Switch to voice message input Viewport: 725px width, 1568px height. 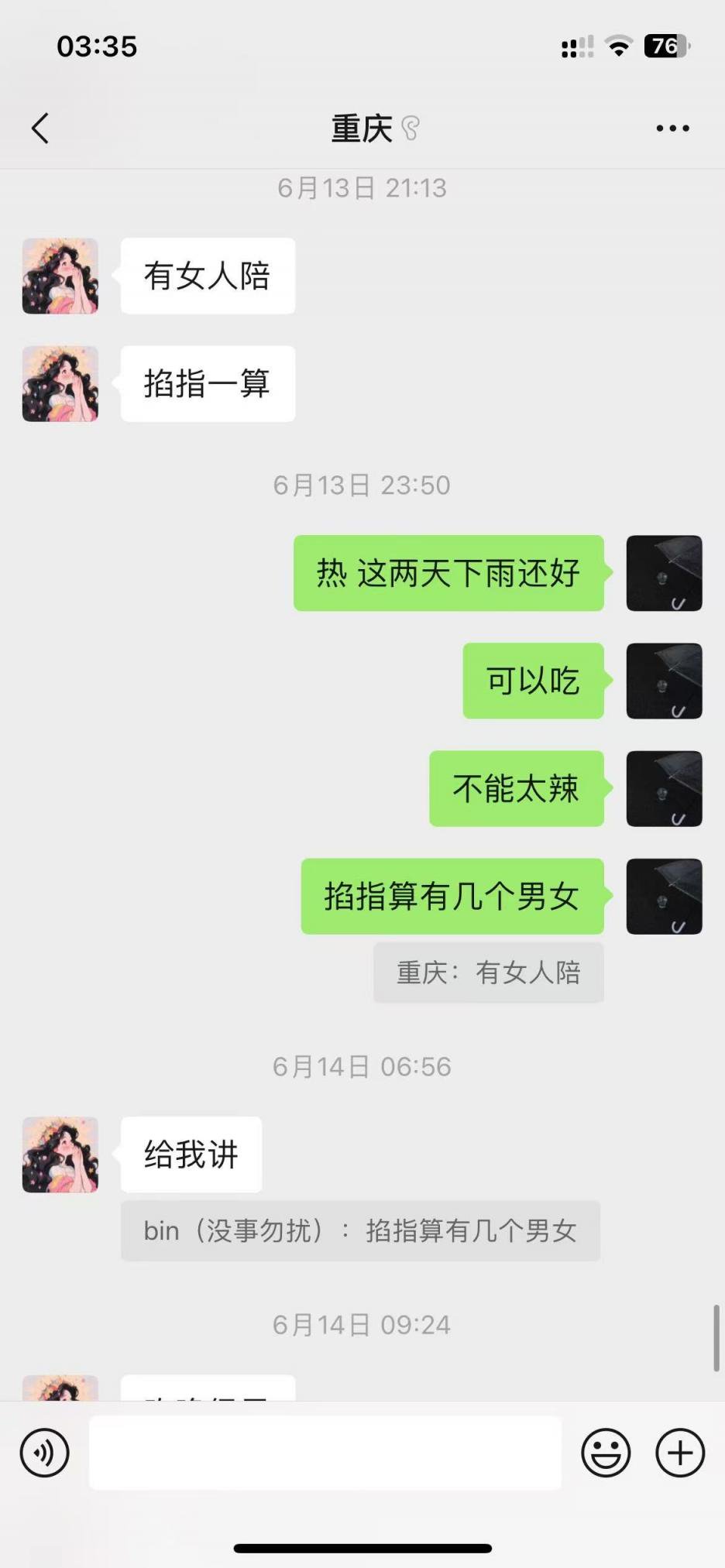click(44, 1453)
